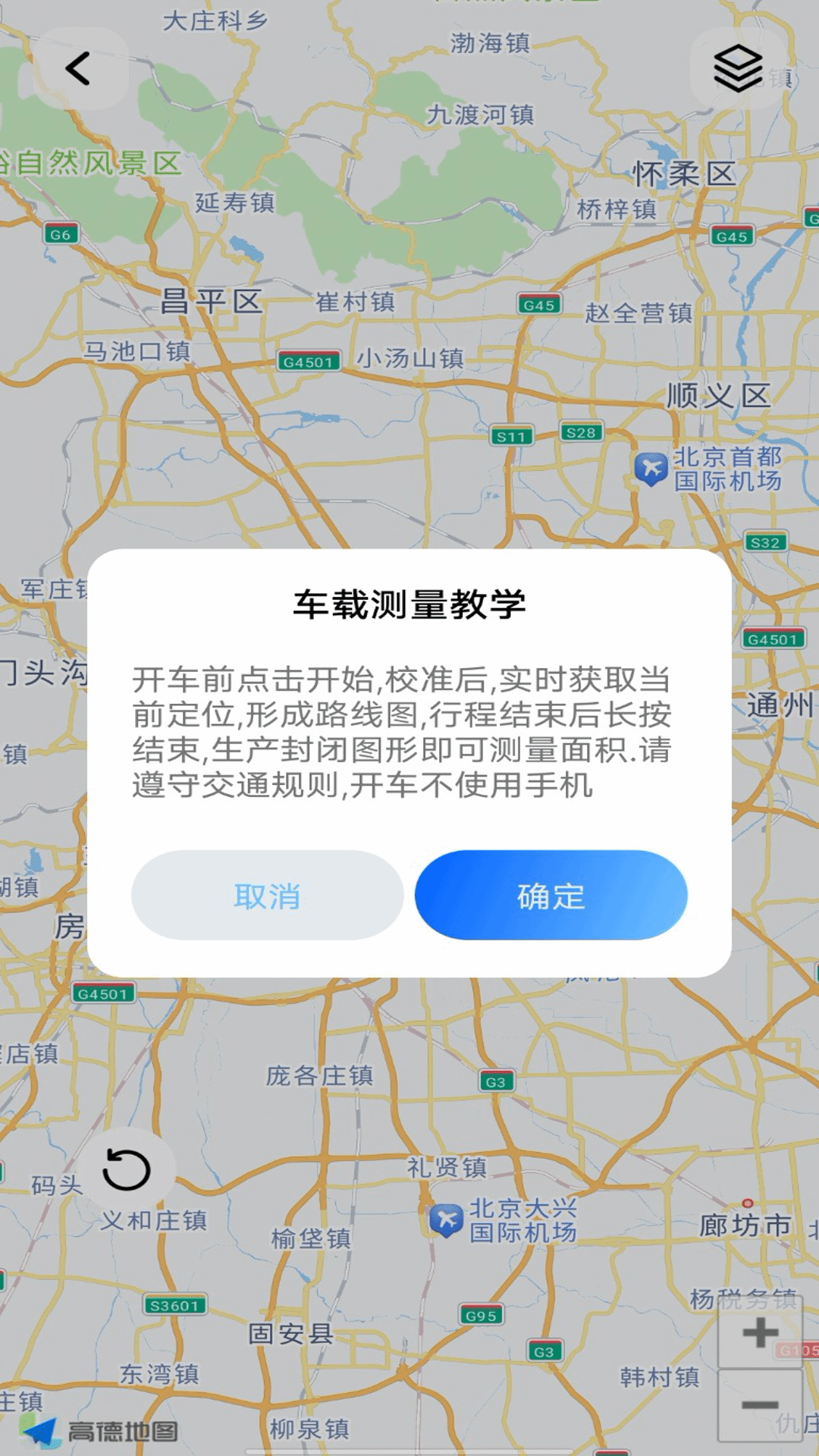Tap the back arrow

[79, 68]
